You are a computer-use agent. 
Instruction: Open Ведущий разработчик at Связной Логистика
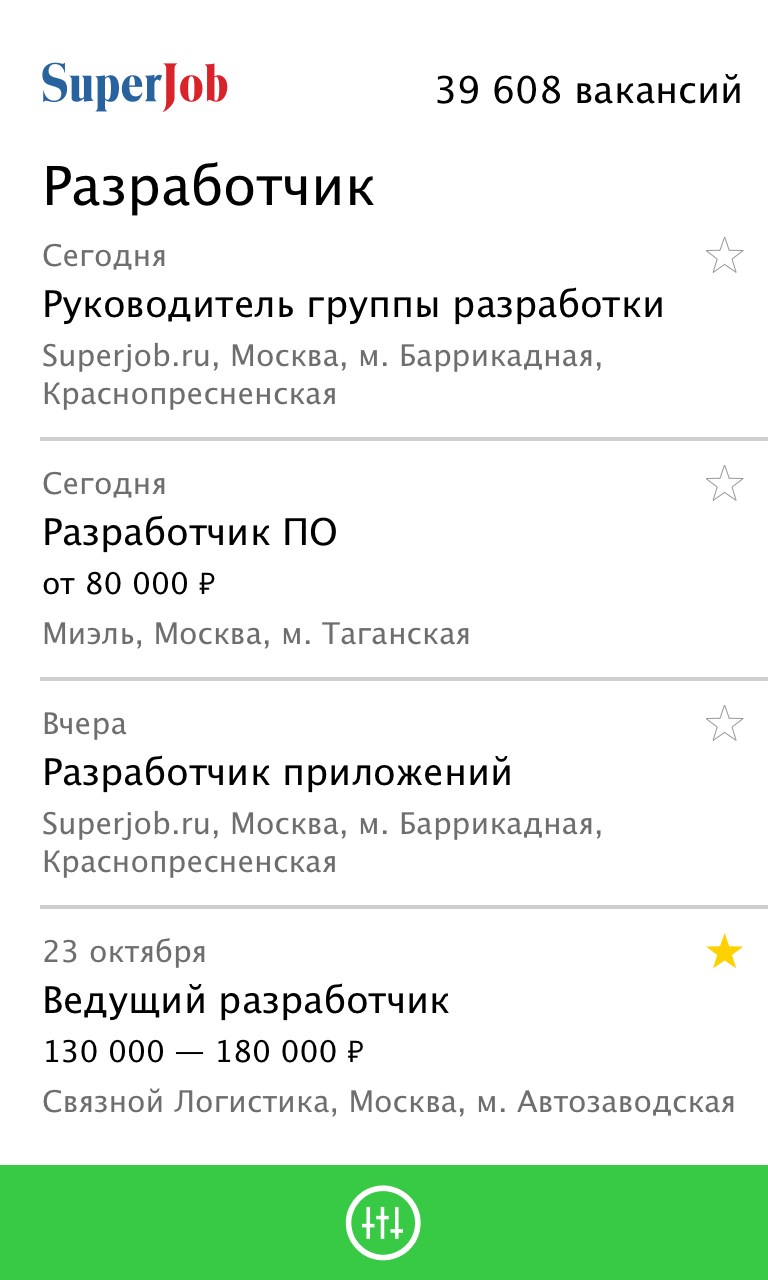[246, 1001]
